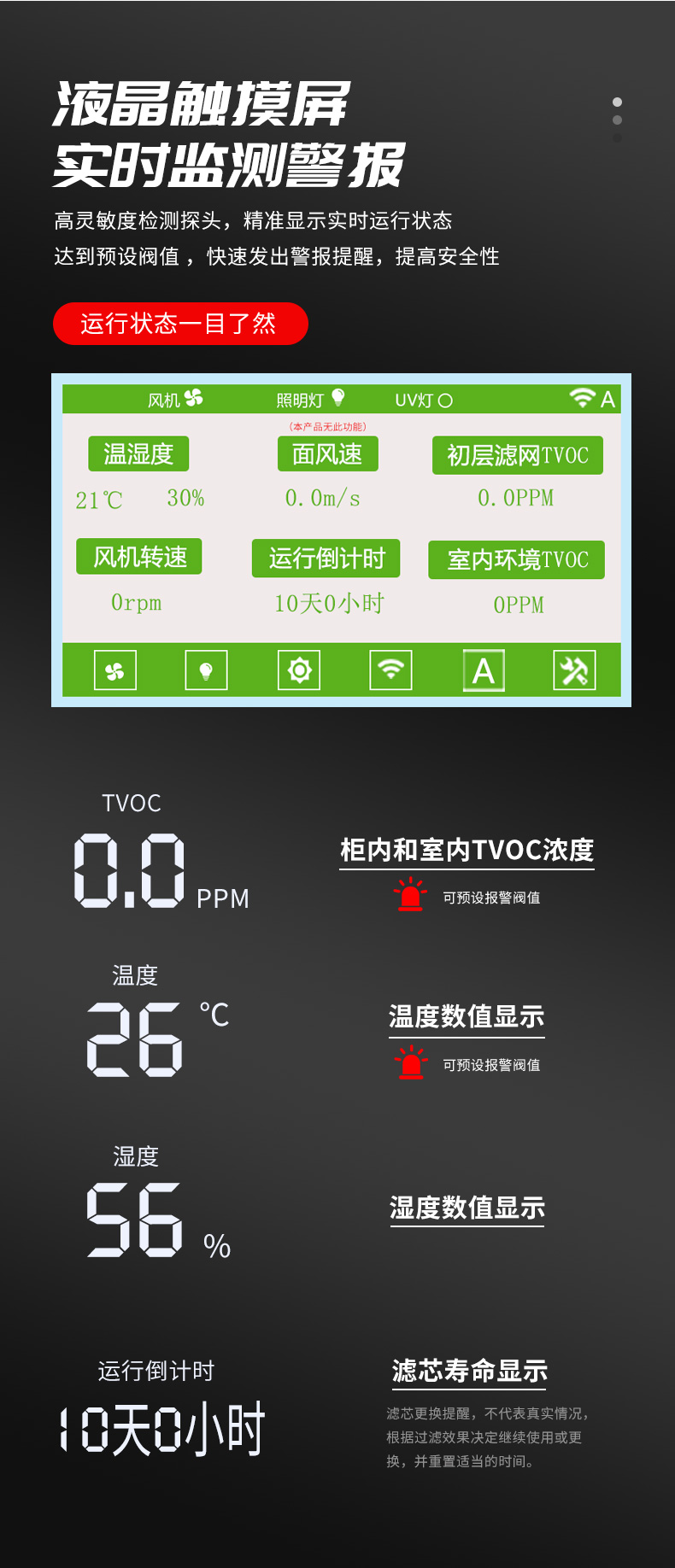Open the 初层滤网TVOC panel
Image resolution: width=675 pixels, height=1568 pixels.
point(519,455)
